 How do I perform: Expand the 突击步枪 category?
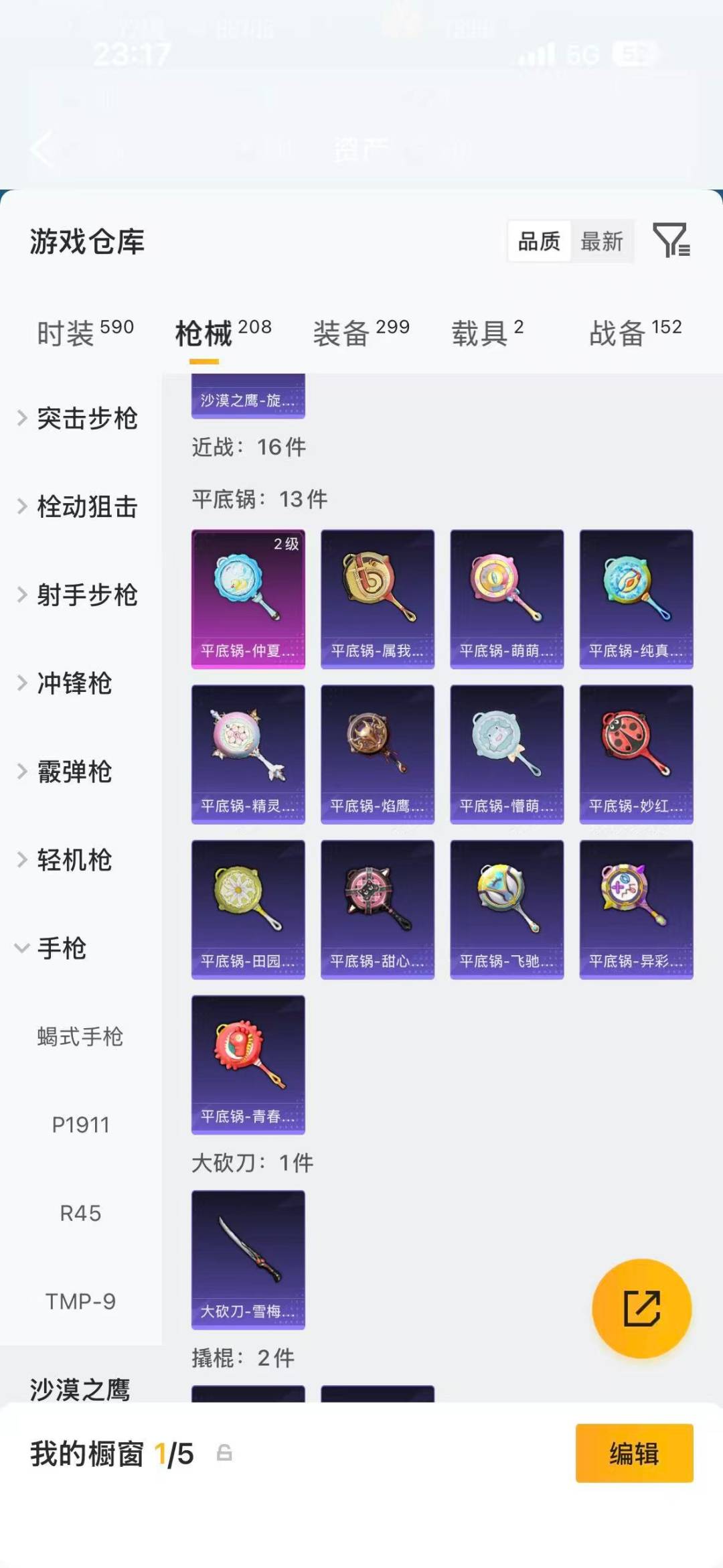point(87,419)
